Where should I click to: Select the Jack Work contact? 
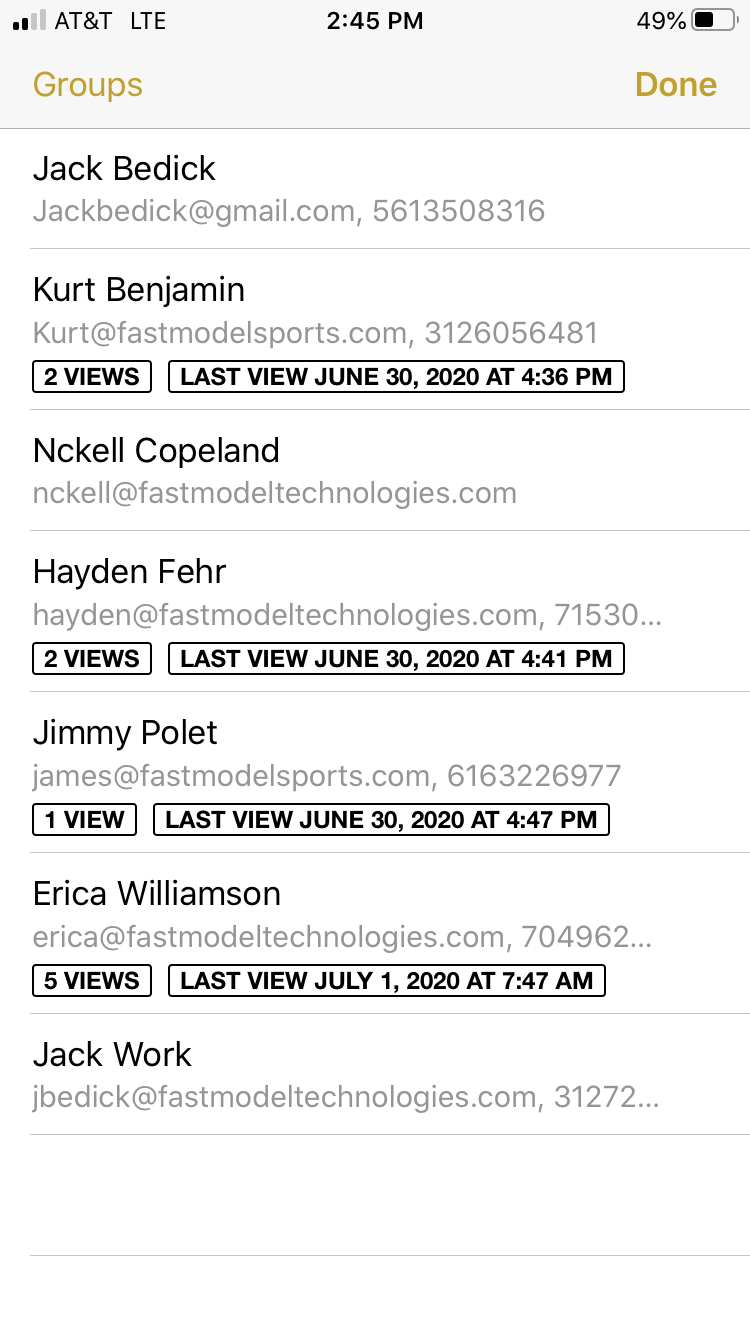[375, 1075]
